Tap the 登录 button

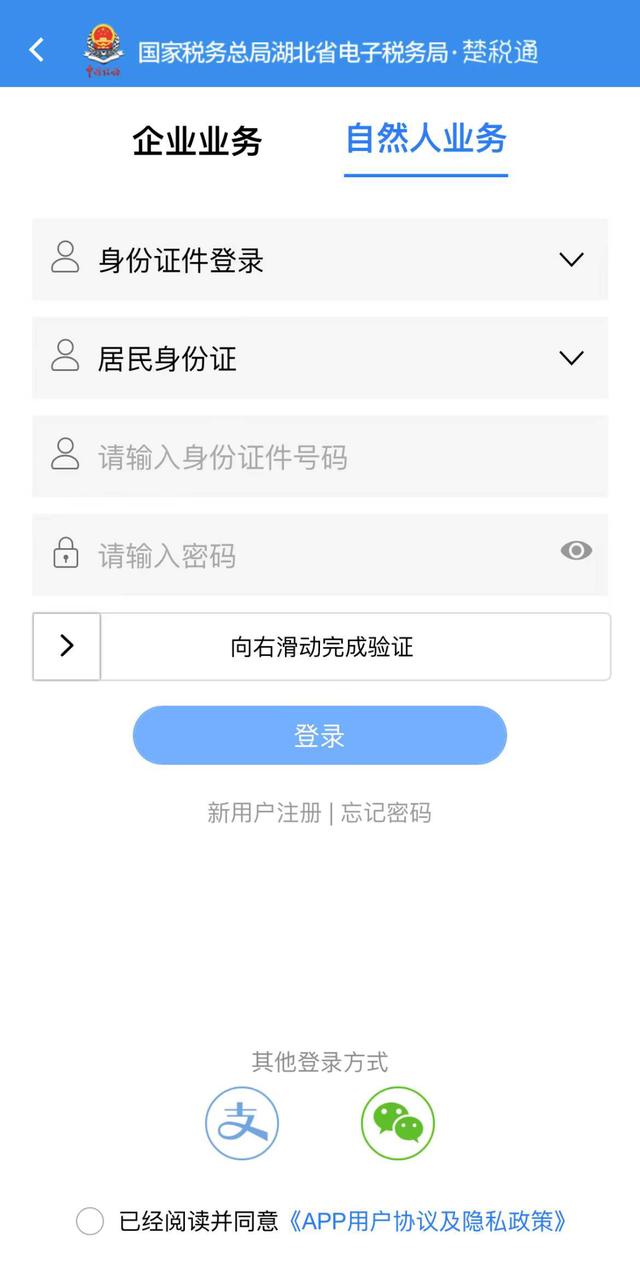click(320, 736)
